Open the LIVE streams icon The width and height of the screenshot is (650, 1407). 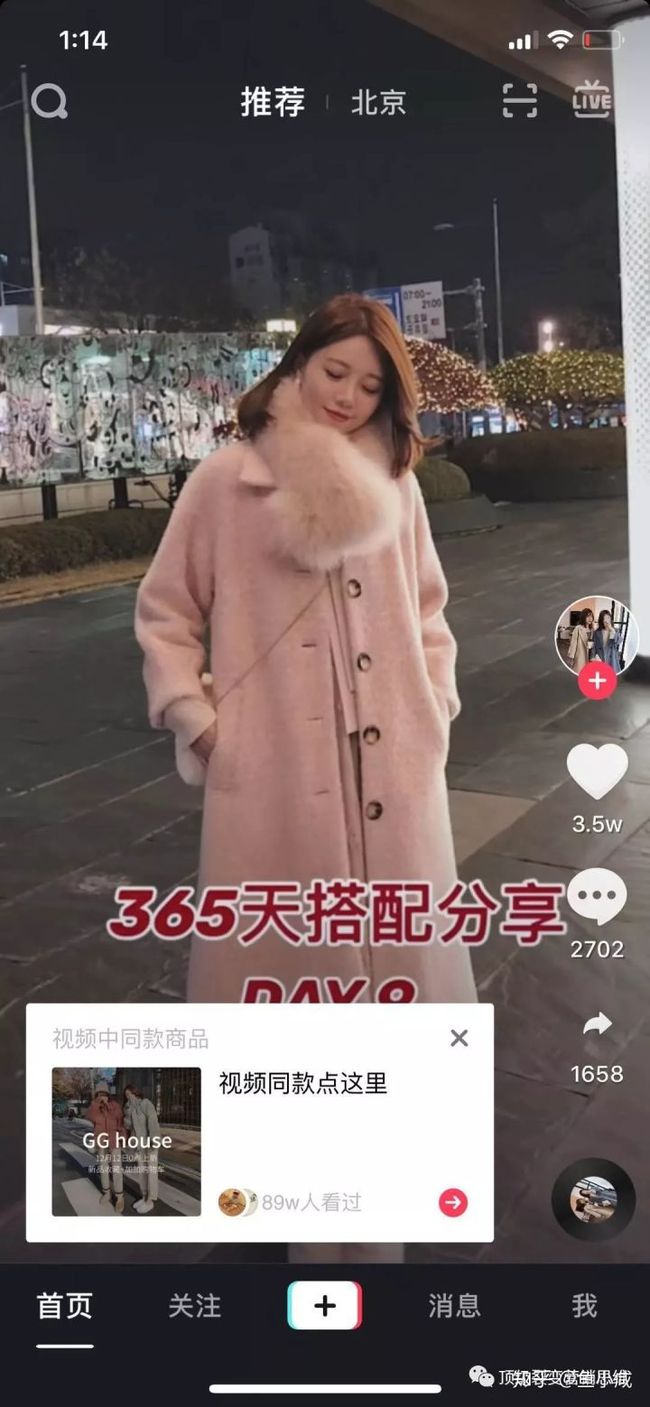tap(592, 100)
